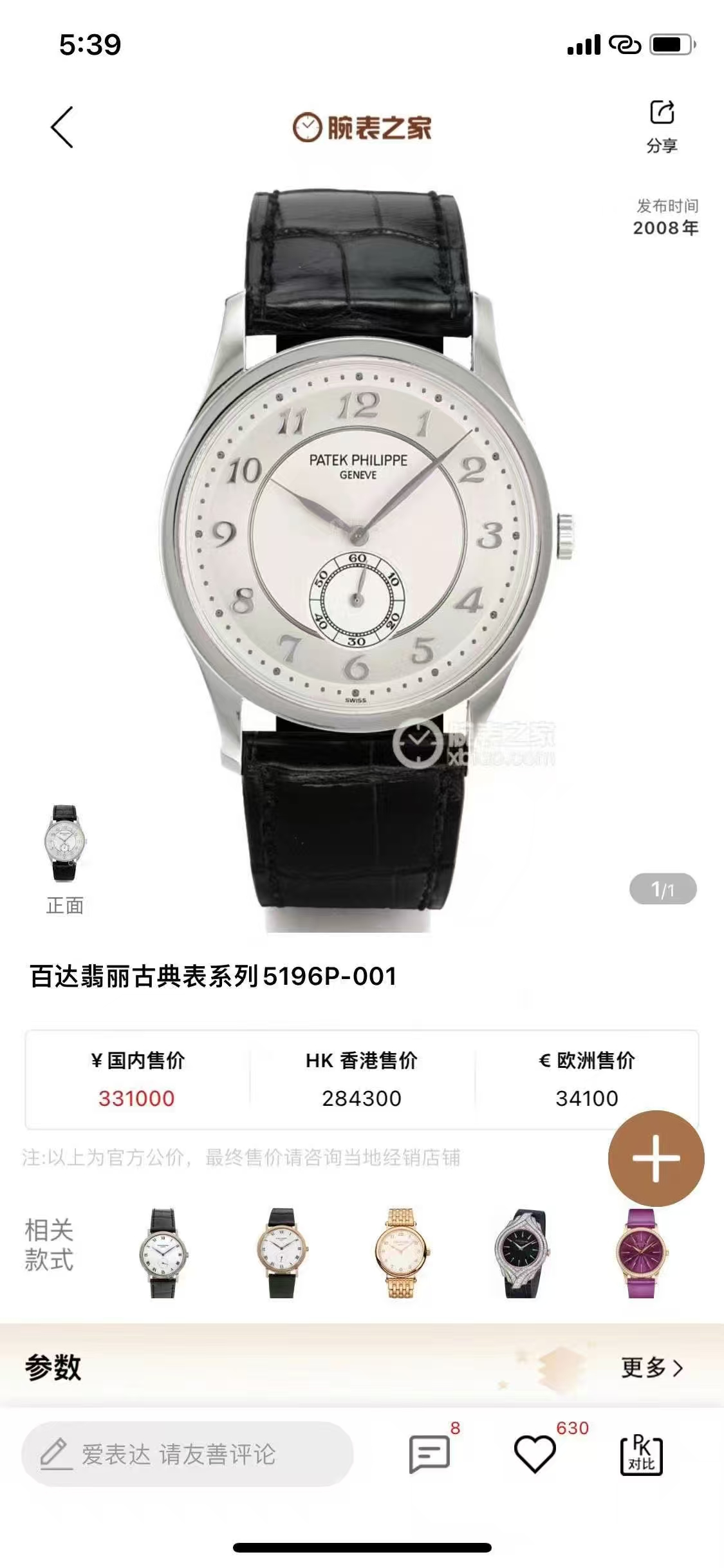The width and height of the screenshot is (724, 1568).
Task: Open related diamond black dial watch
Action: pyautogui.click(x=520, y=1253)
